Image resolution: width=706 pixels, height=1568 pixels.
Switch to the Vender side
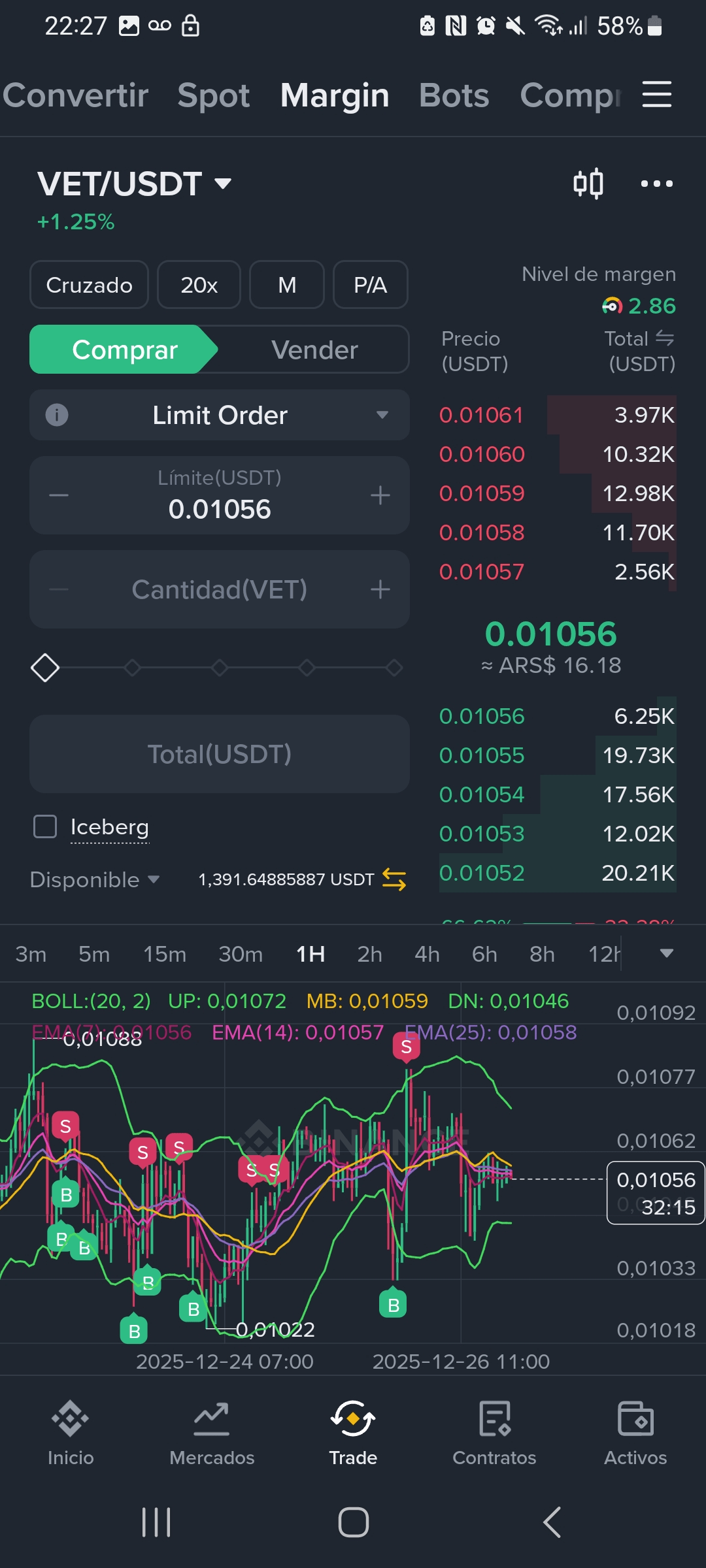click(x=314, y=350)
